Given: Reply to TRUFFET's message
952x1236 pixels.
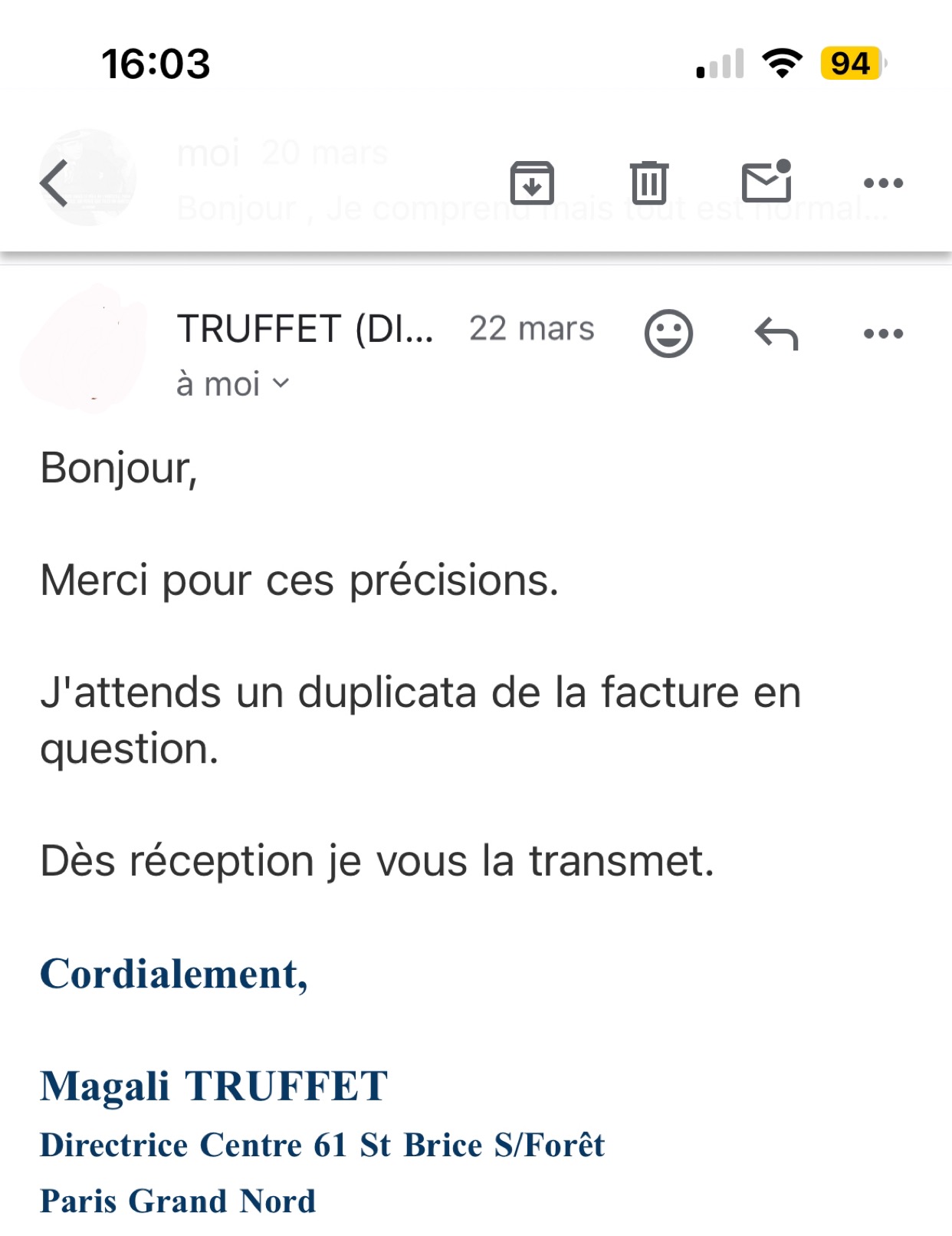Looking at the screenshot, I should click(776, 334).
